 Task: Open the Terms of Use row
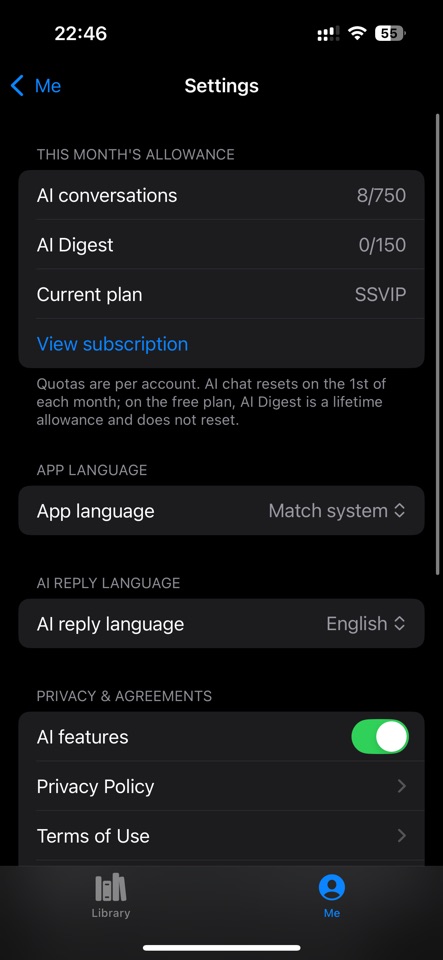222,836
